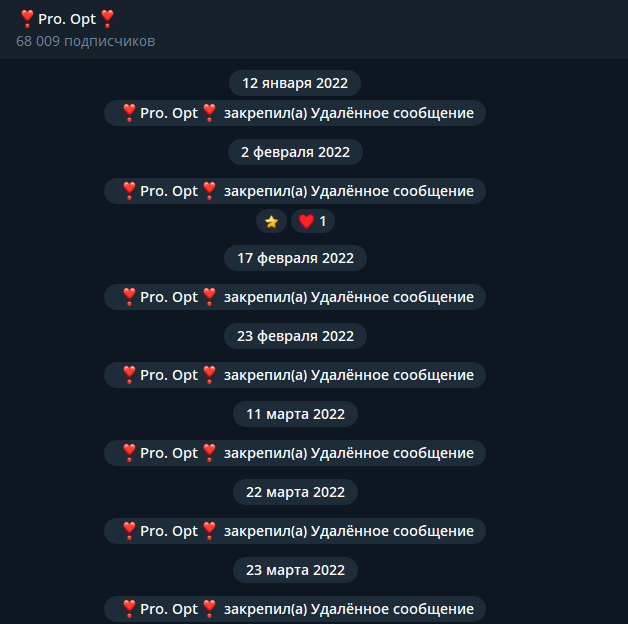Open pinned message notice from 12 января 2022
Viewport: 628px width, 624px height.
click(x=295, y=113)
